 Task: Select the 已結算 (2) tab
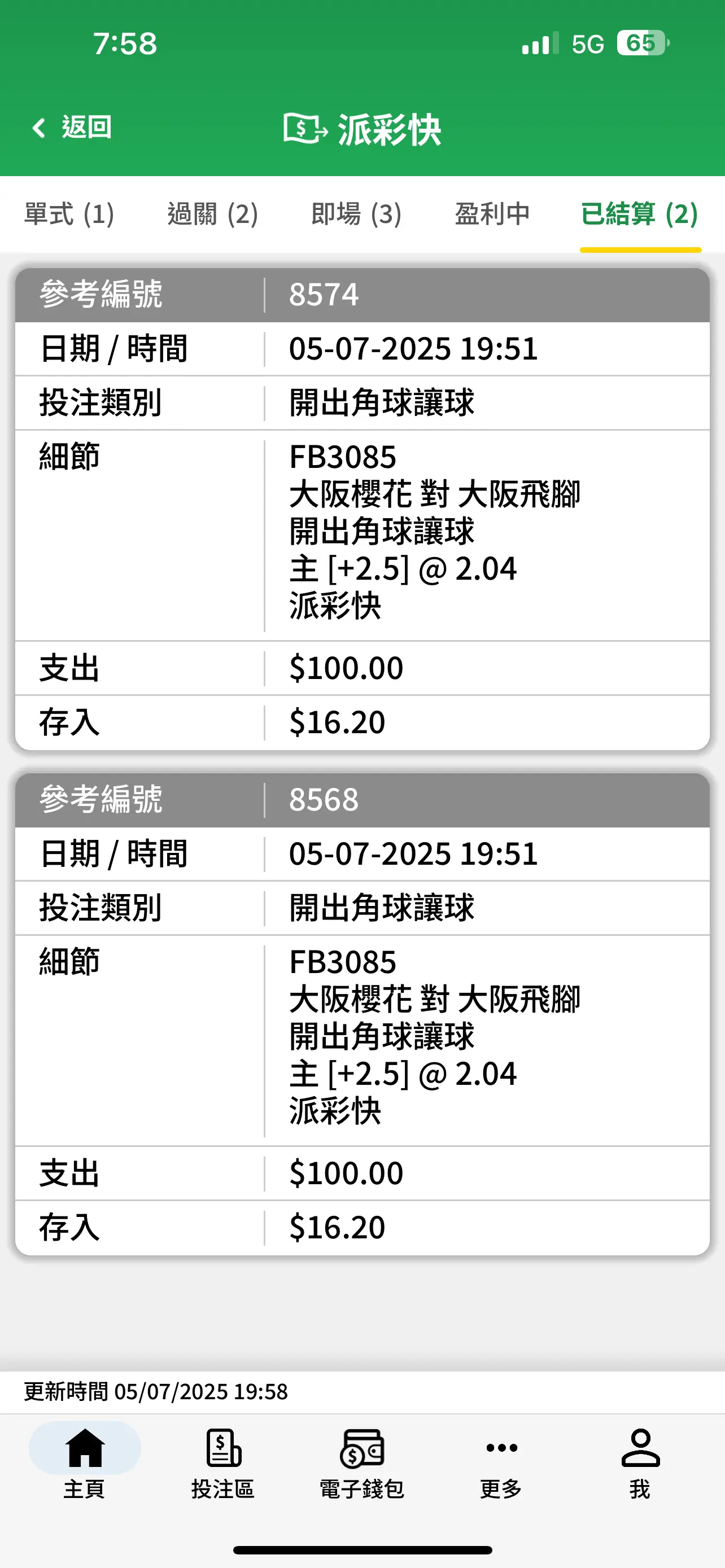[x=640, y=214]
